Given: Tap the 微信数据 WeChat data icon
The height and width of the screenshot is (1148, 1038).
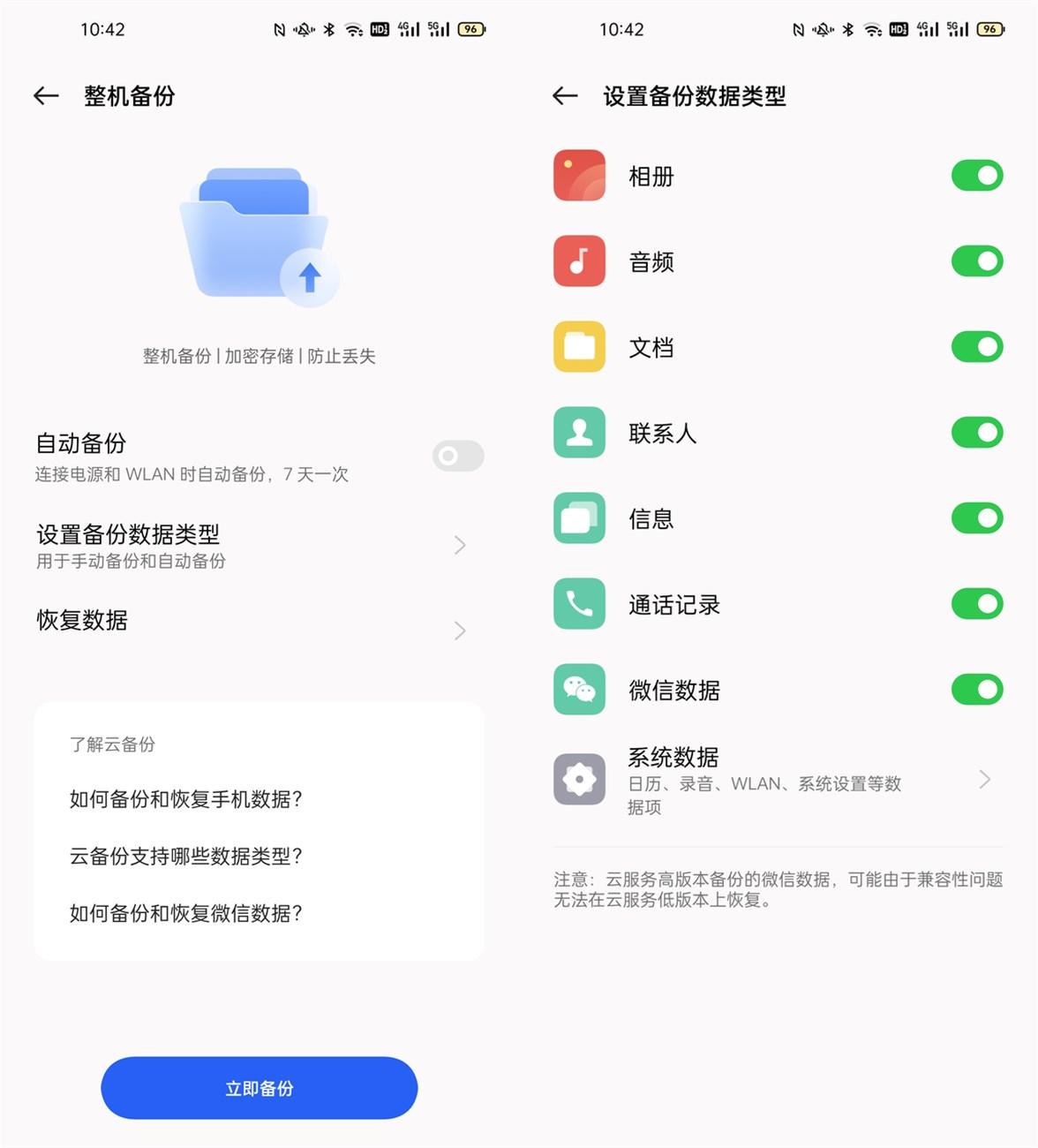Looking at the screenshot, I should pos(578,690).
